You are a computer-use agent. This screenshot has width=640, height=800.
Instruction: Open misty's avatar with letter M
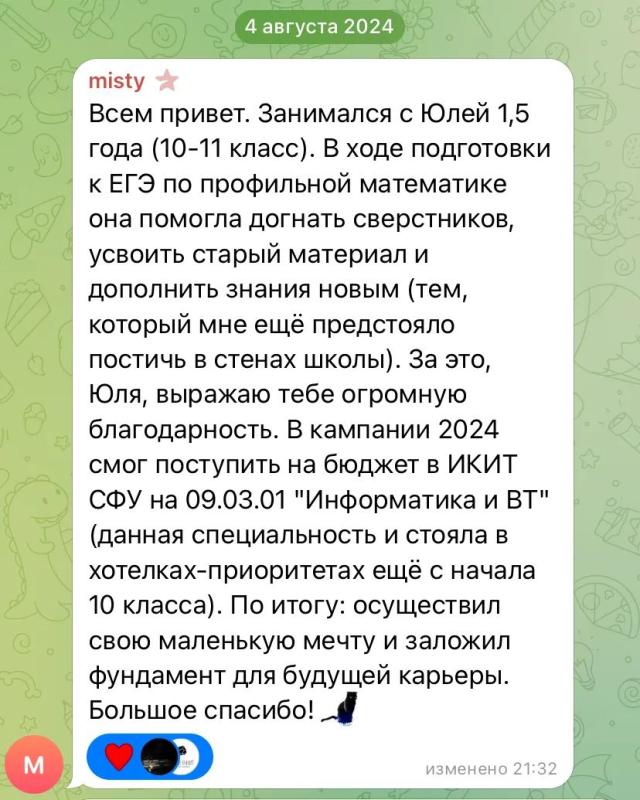[35, 765]
